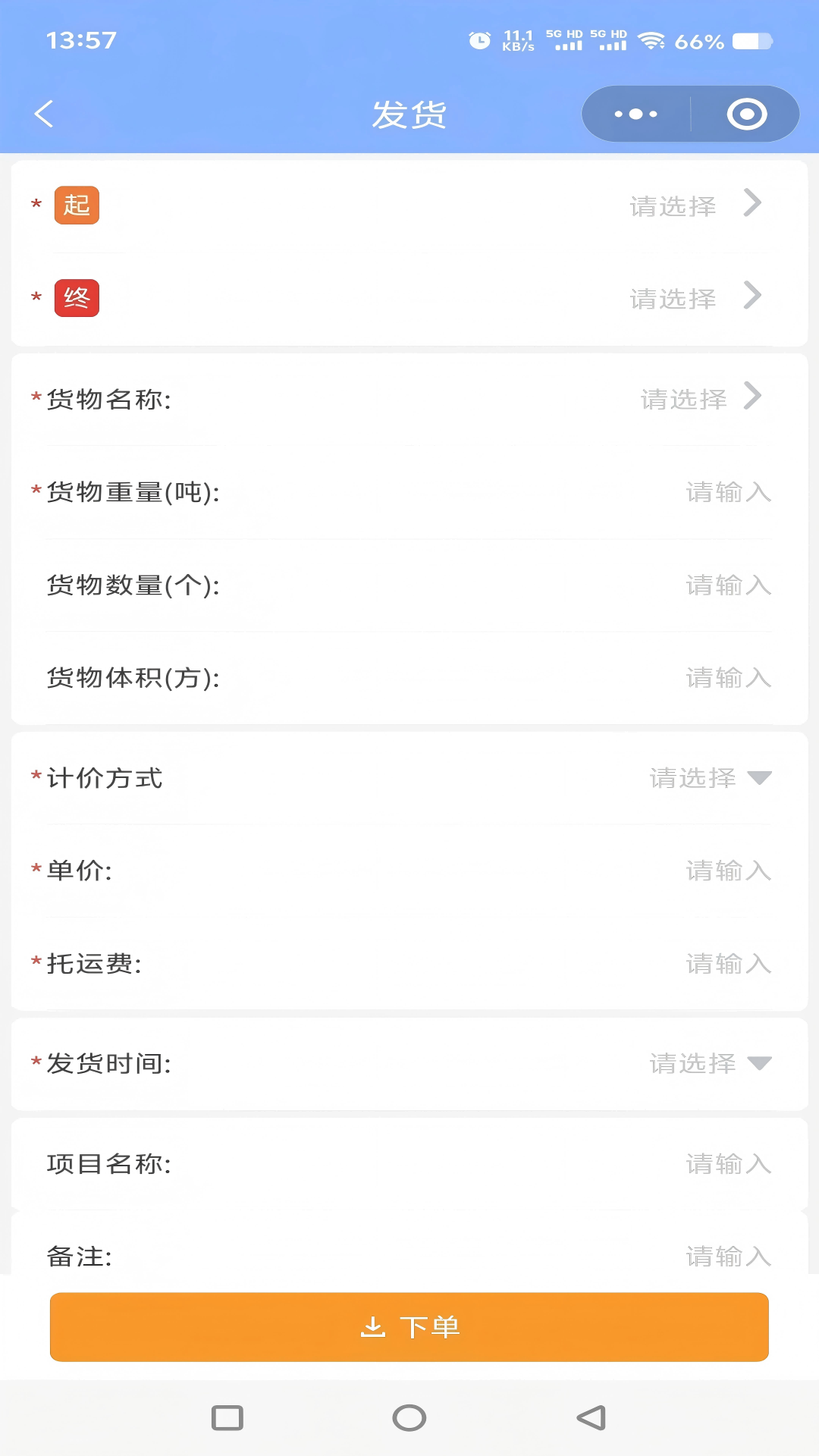Tap the Android back navigation button

(x=591, y=1415)
